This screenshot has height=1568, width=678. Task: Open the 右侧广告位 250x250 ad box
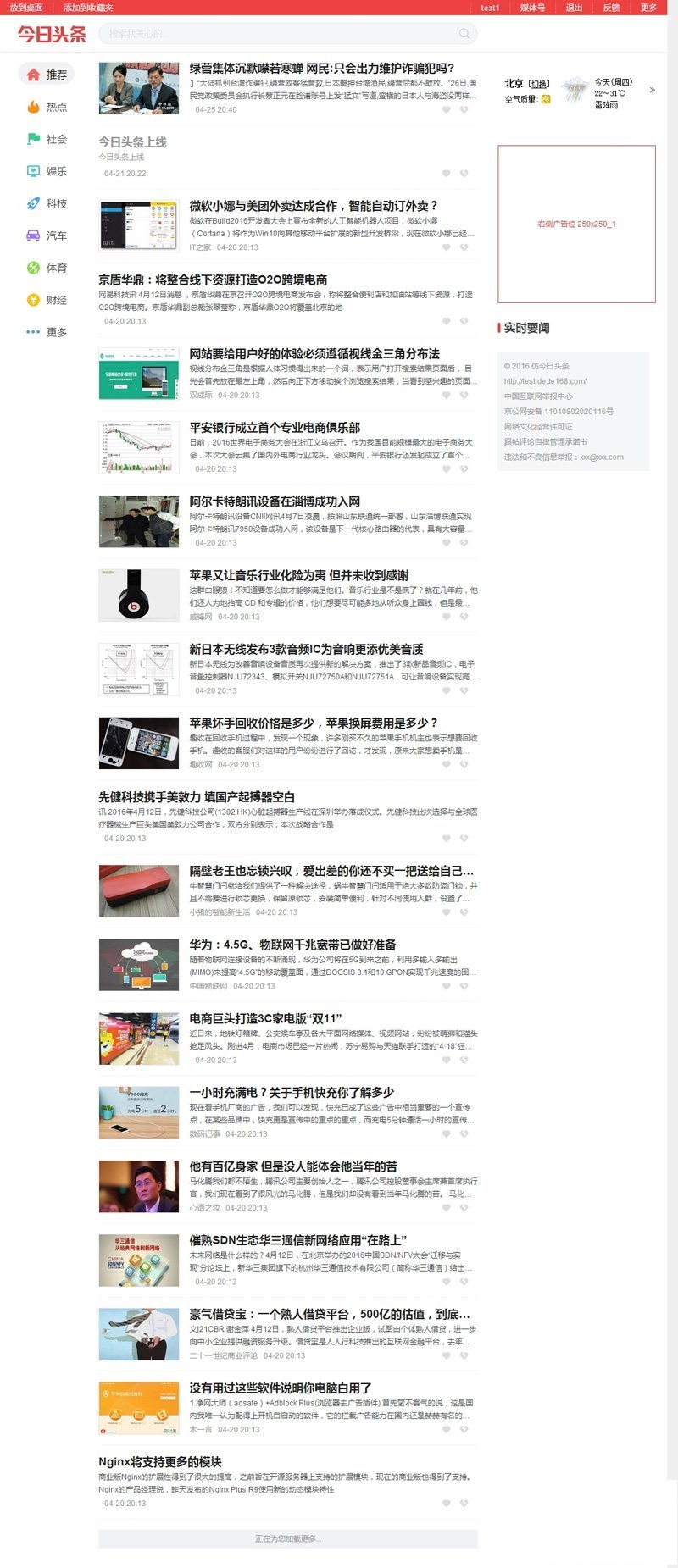click(x=576, y=224)
